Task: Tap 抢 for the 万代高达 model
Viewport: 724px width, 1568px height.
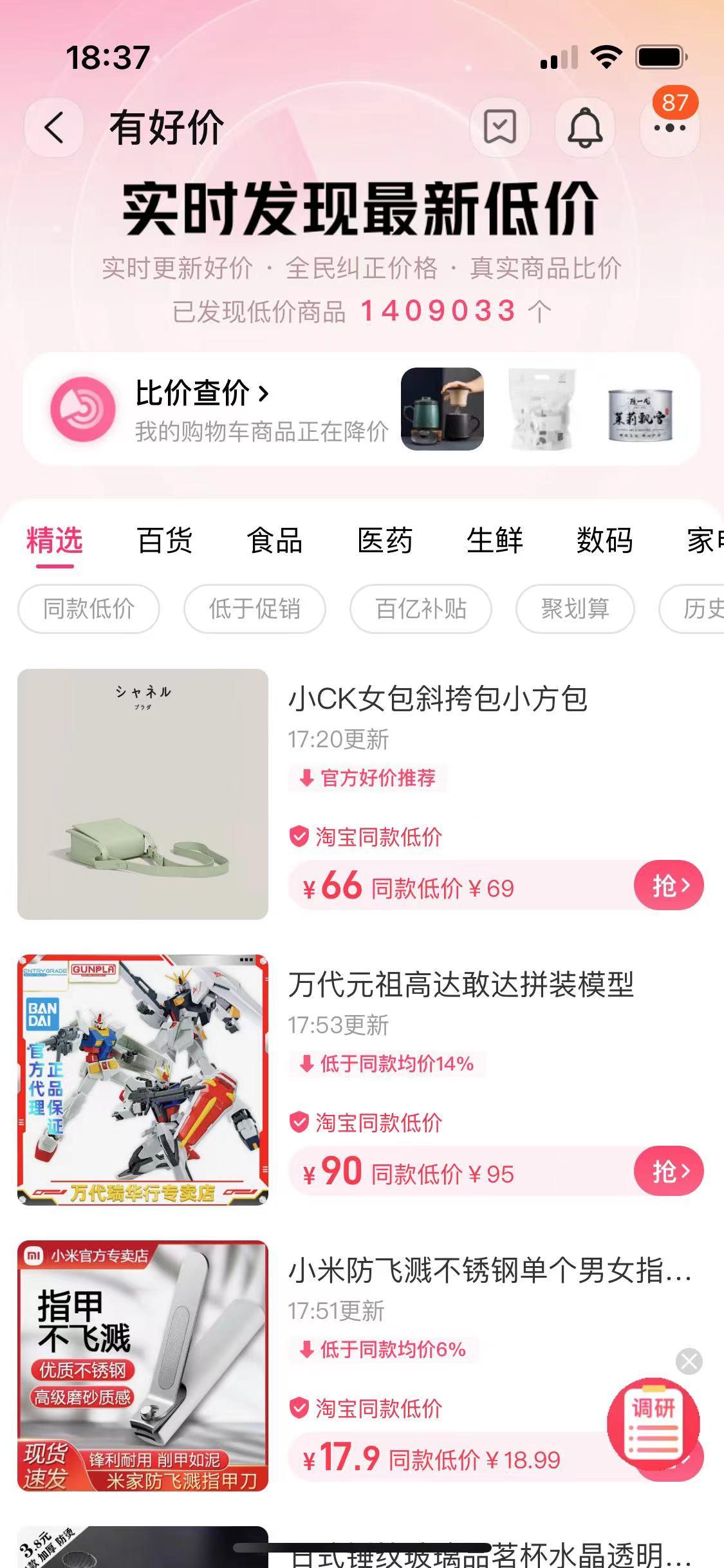Action: [669, 1171]
